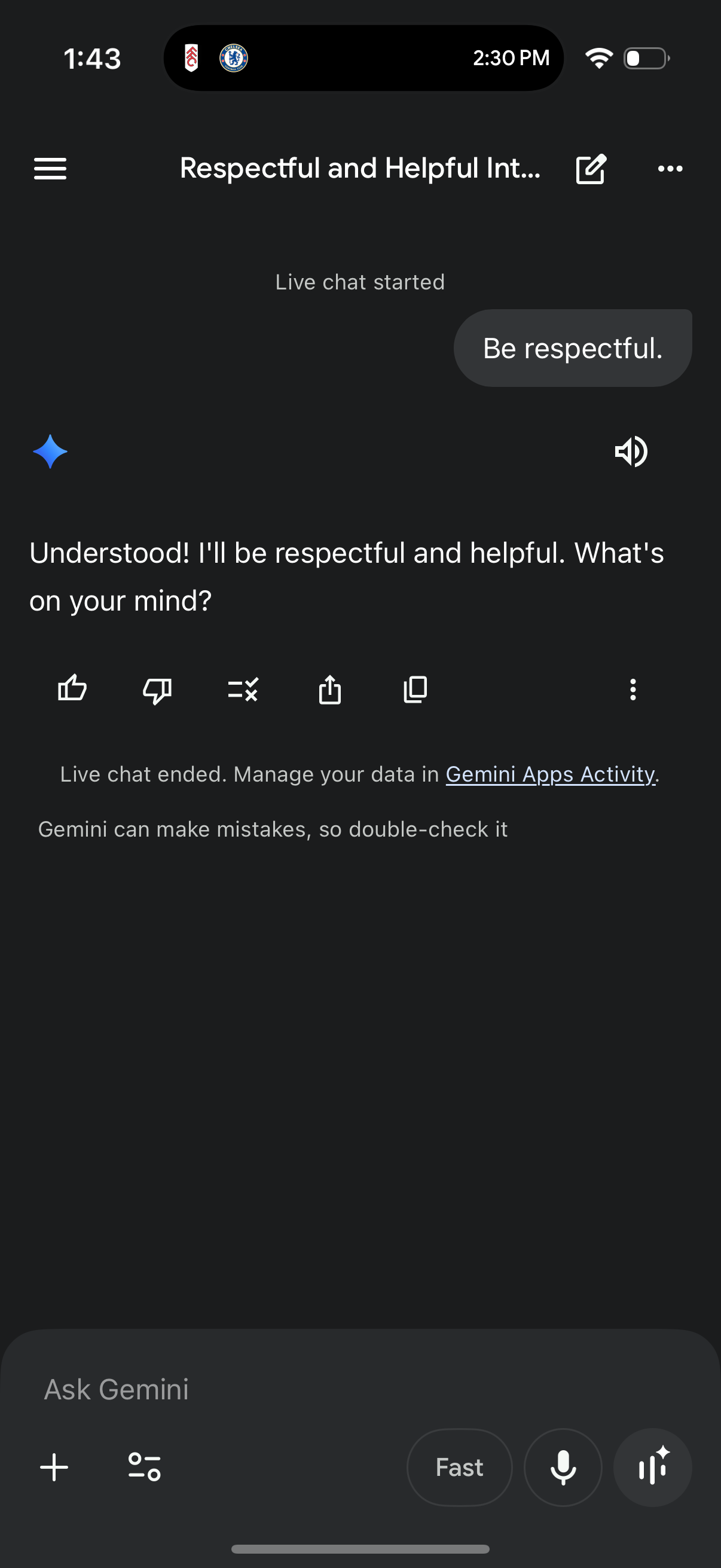This screenshot has width=721, height=1568.
Task: Regenerate the response with the redo icon
Action: click(x=242, y=689)
